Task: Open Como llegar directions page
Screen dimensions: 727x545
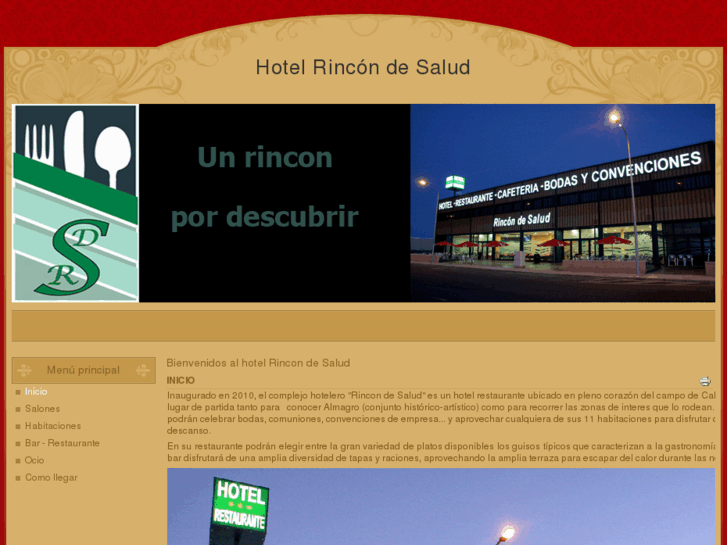Action: pyautogui.click(x=51, y=477)
